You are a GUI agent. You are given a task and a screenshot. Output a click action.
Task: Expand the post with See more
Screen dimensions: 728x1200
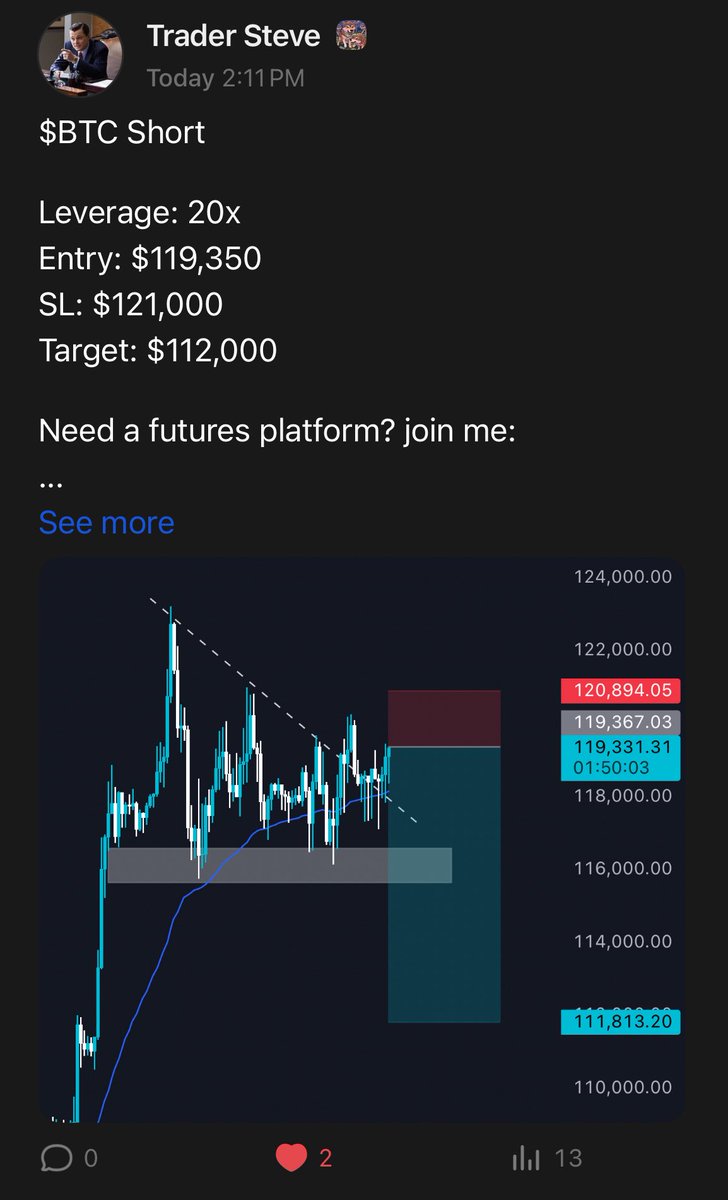(x=106, y=522)
